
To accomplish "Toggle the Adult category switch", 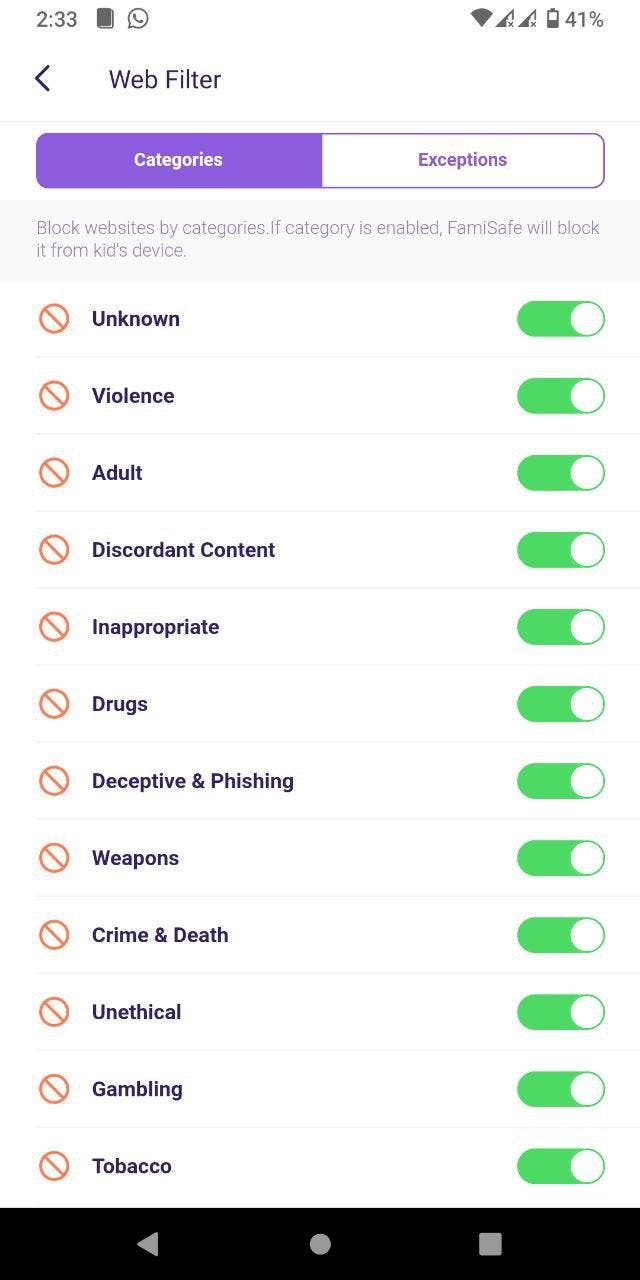I will point(561,473).
